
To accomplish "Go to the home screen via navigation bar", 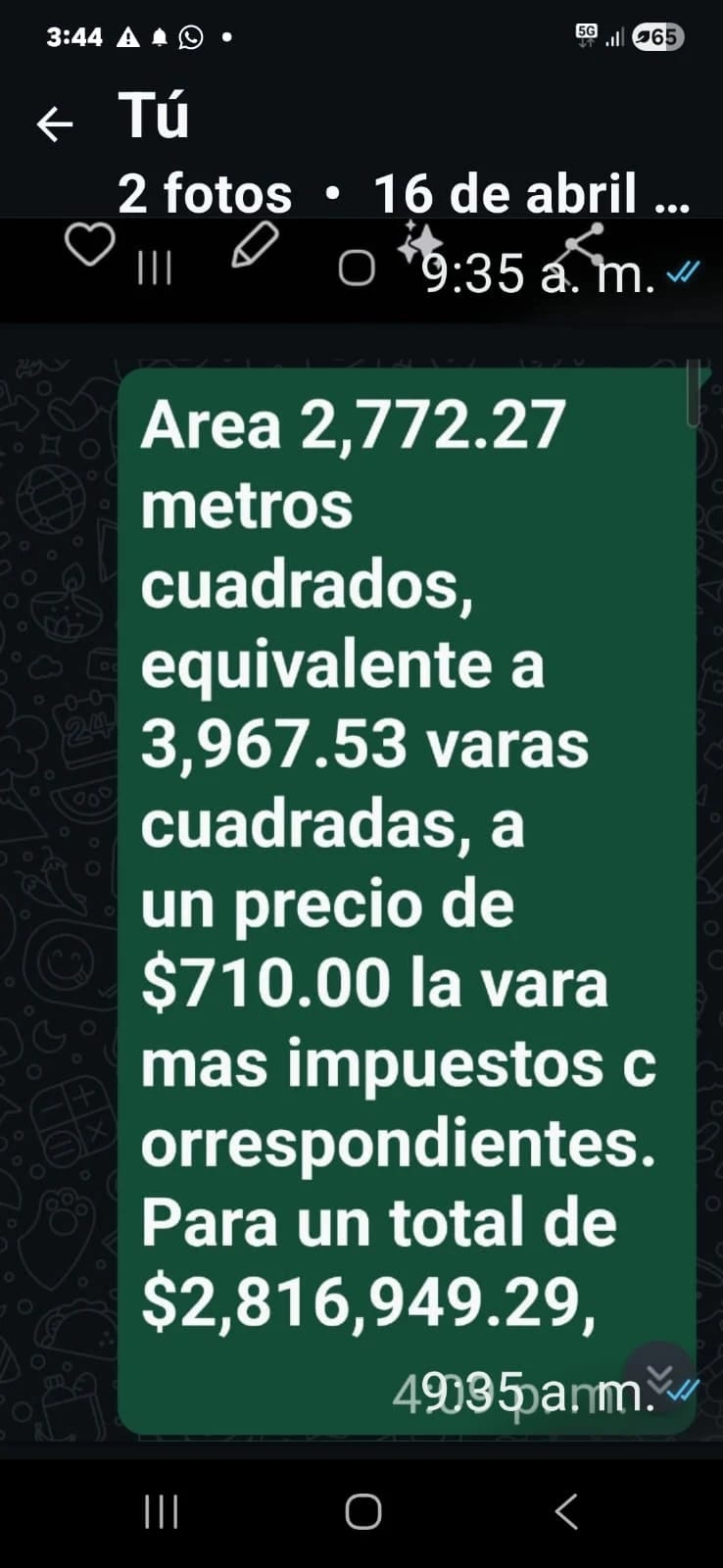I will pyautogui.click(x=362, y=1511).
